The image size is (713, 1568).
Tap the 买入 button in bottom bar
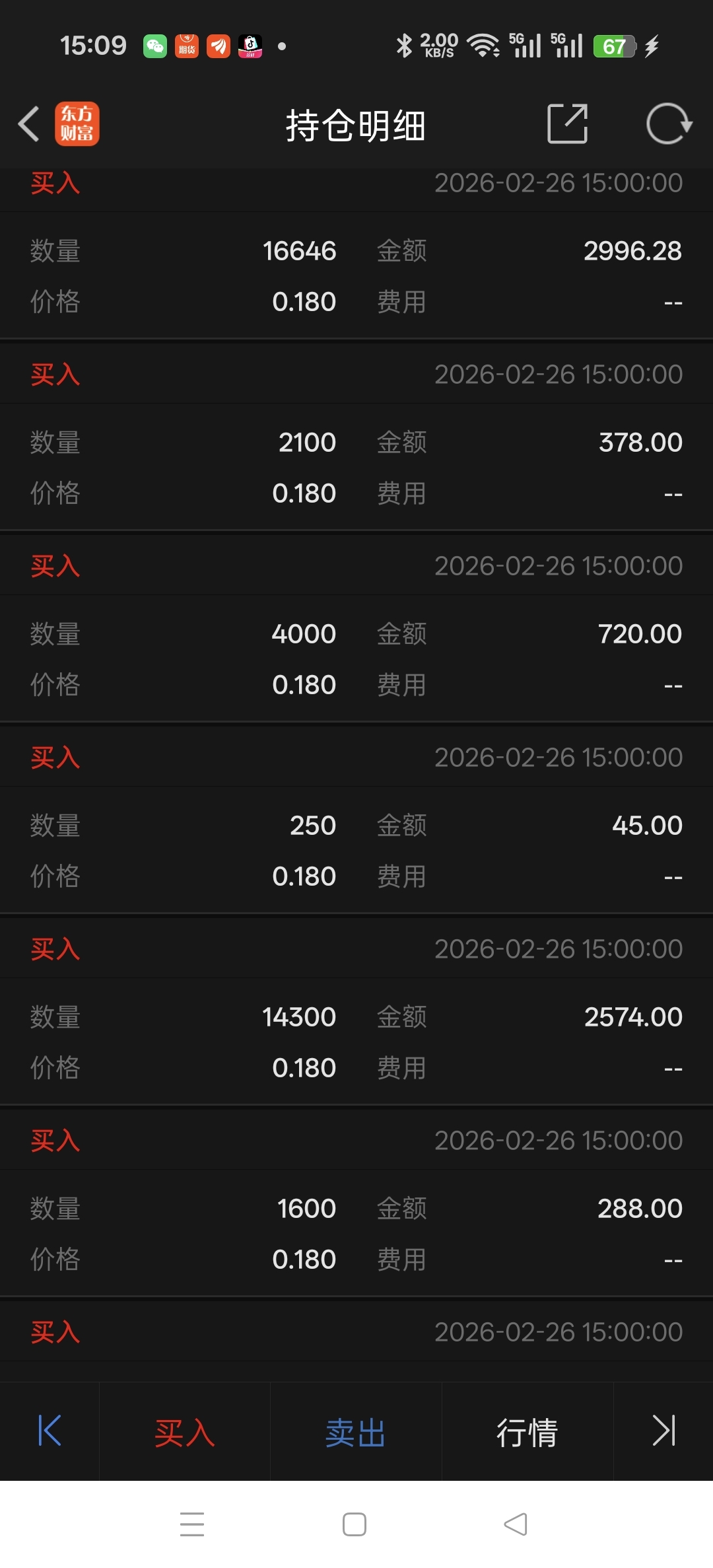point(185,1433)
